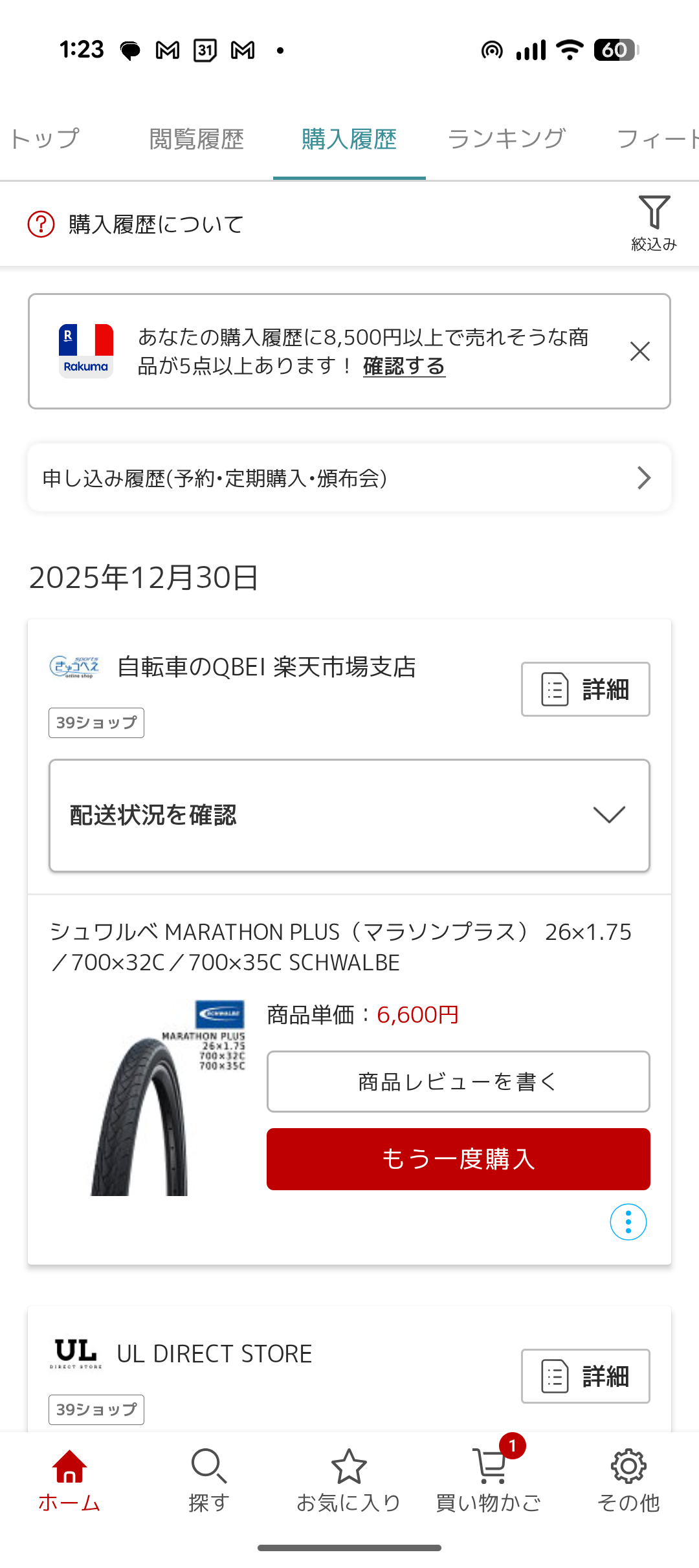Open 詳細 for 自転車のQBEI order

pos(585,689)
